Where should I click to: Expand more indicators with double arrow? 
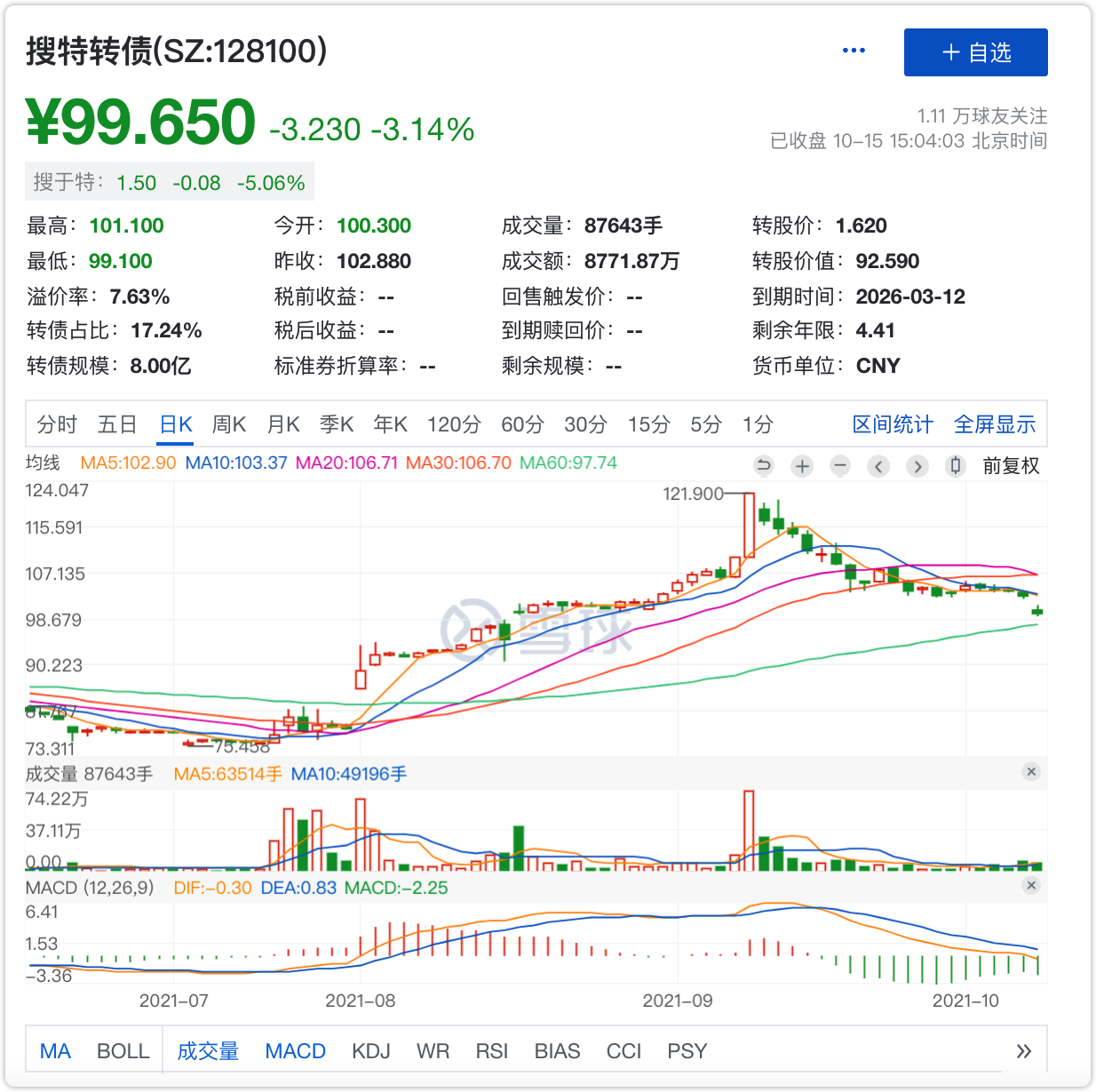pyautogui.click(x=1023, y=1052)
